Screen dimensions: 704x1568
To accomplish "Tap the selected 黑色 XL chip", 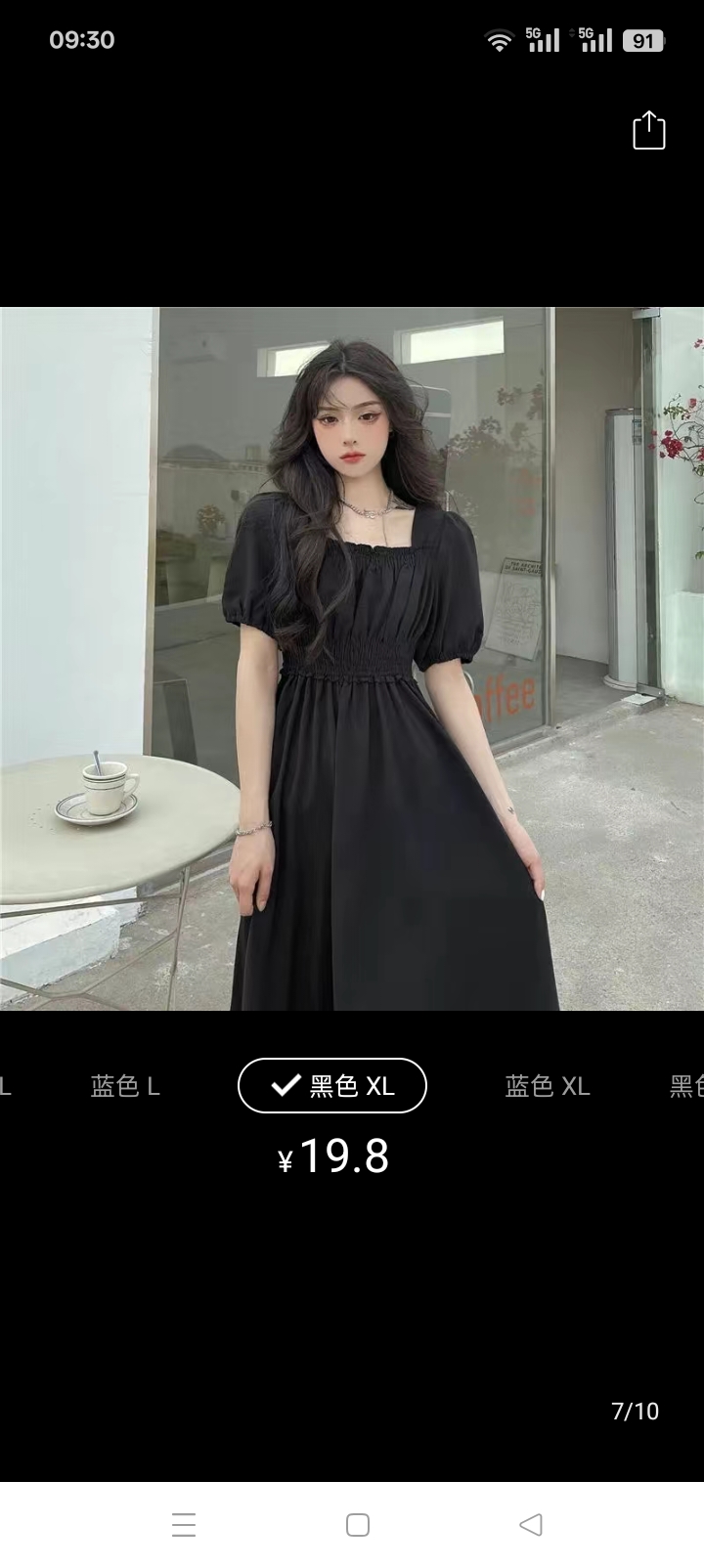I will [x=332, y=1086].
